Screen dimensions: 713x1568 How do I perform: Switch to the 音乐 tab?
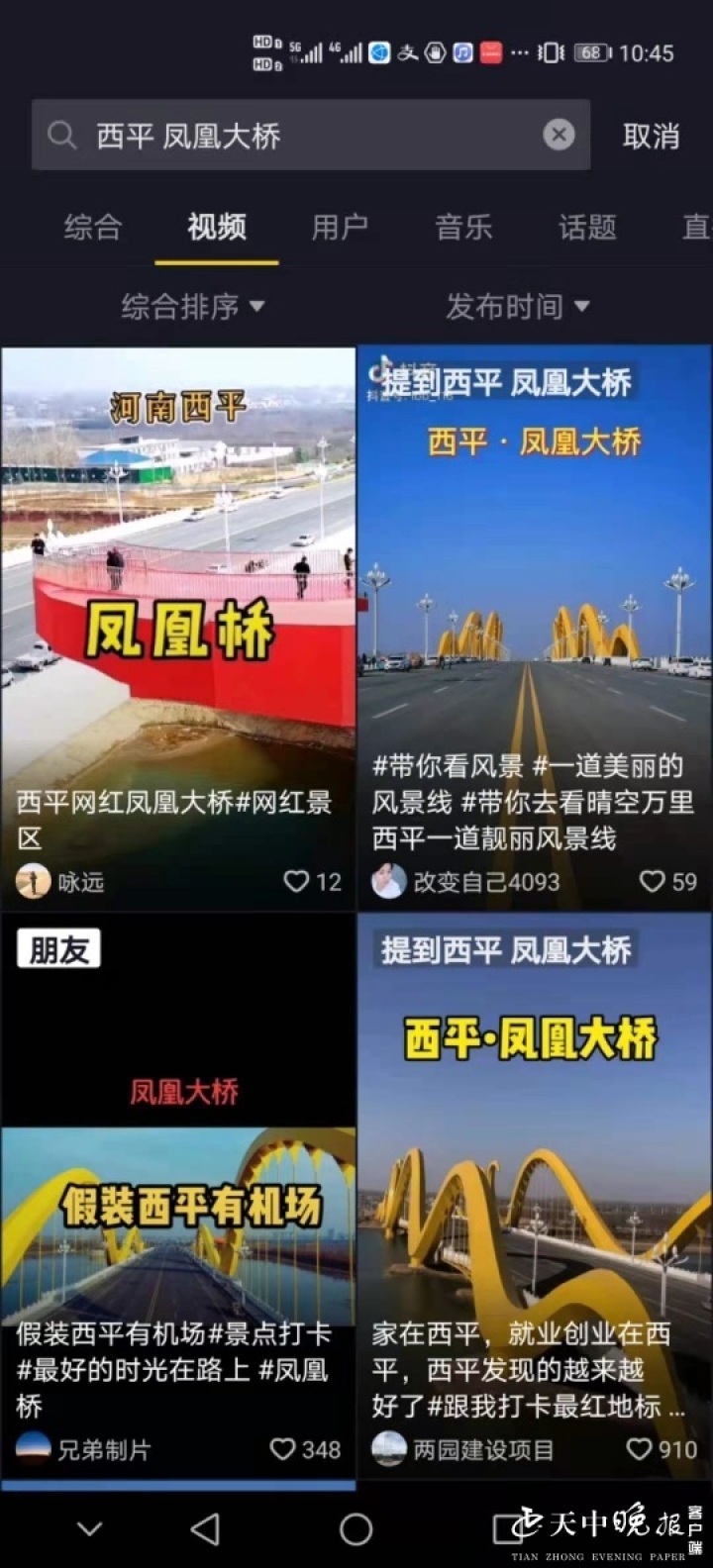click(463, 229)
